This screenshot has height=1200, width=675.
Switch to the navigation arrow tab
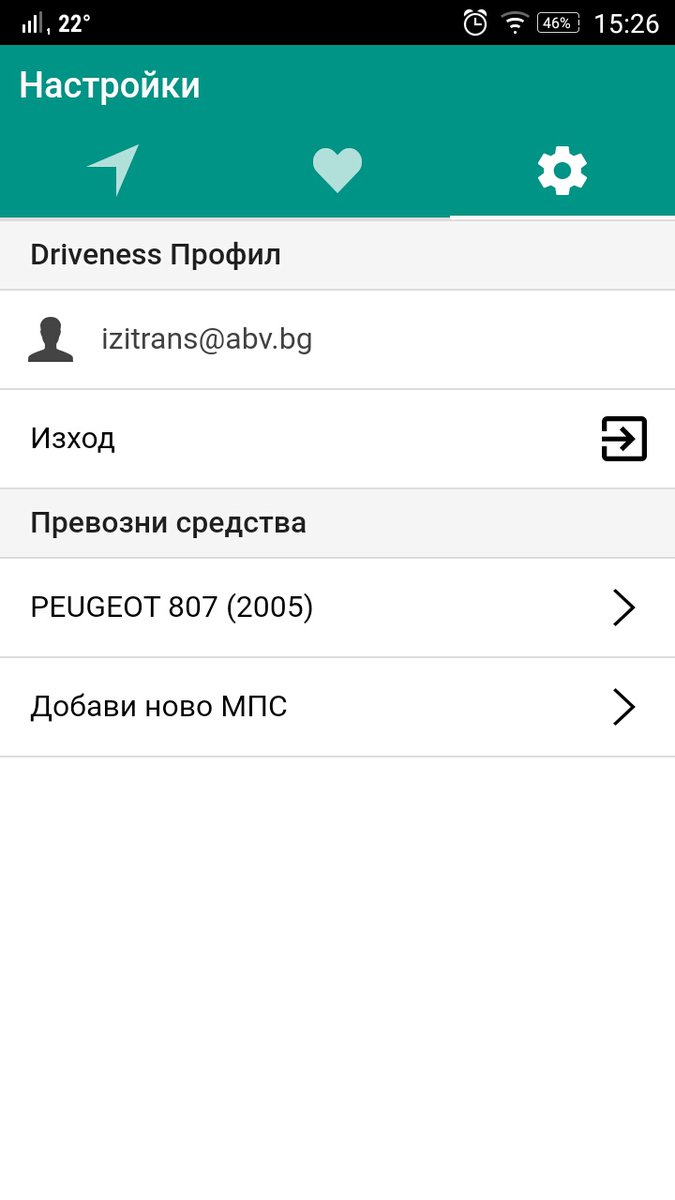coord(113,170)
